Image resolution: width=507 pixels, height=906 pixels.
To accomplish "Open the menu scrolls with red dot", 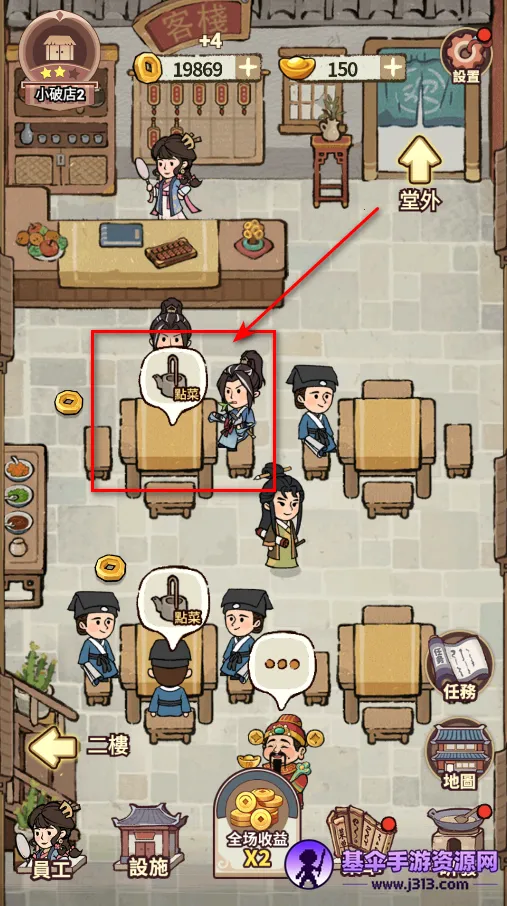I will pyautogui.click(x=361, y=836).
